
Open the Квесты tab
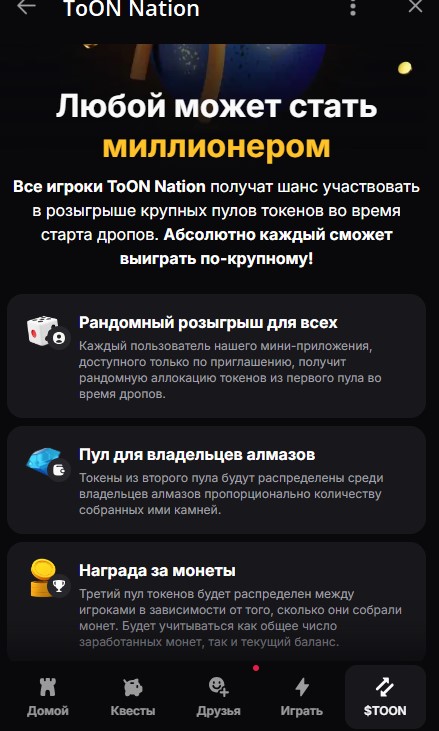(x=133, y=697)
